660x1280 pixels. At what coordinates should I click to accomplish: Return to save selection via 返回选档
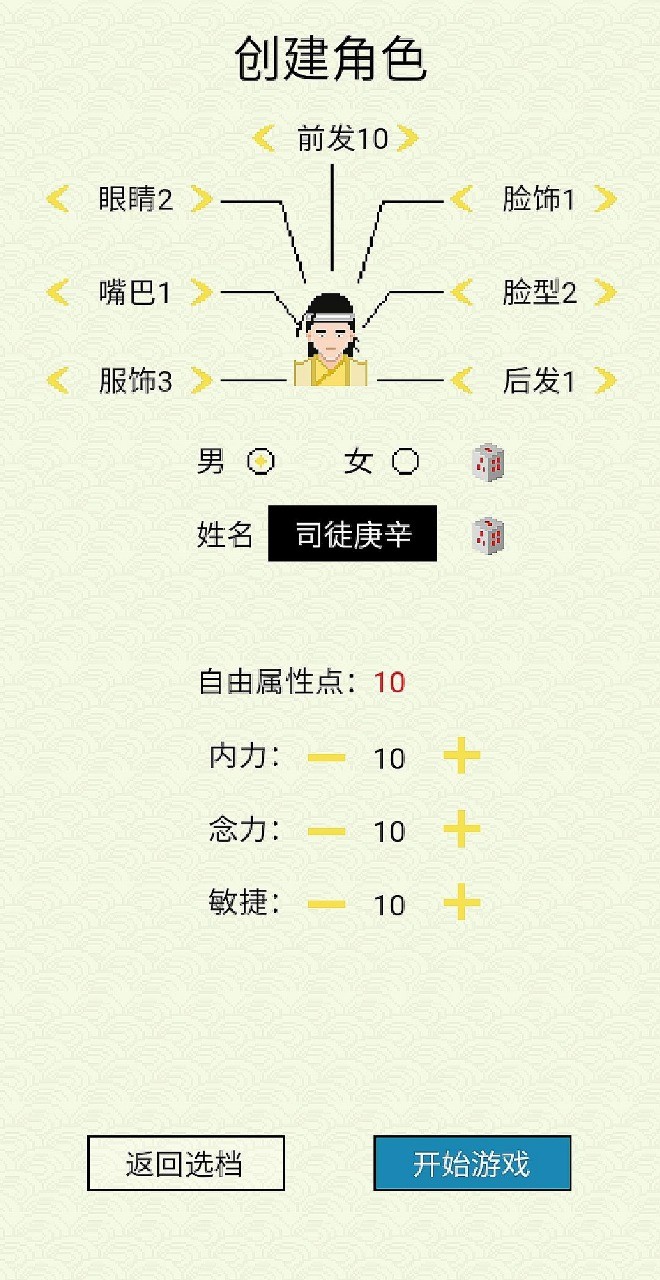point(186,1163)
